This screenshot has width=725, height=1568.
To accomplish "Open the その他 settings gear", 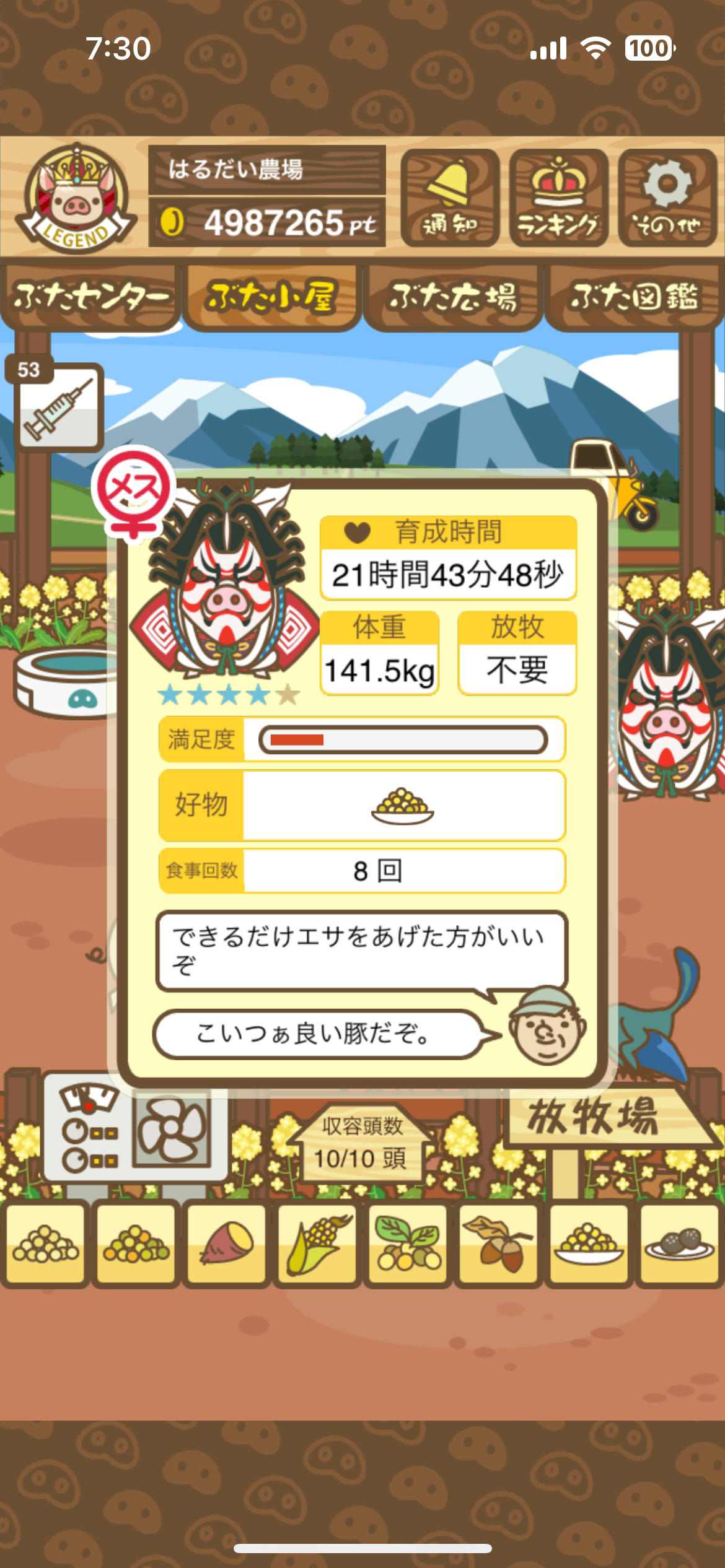I will point(667,198).
